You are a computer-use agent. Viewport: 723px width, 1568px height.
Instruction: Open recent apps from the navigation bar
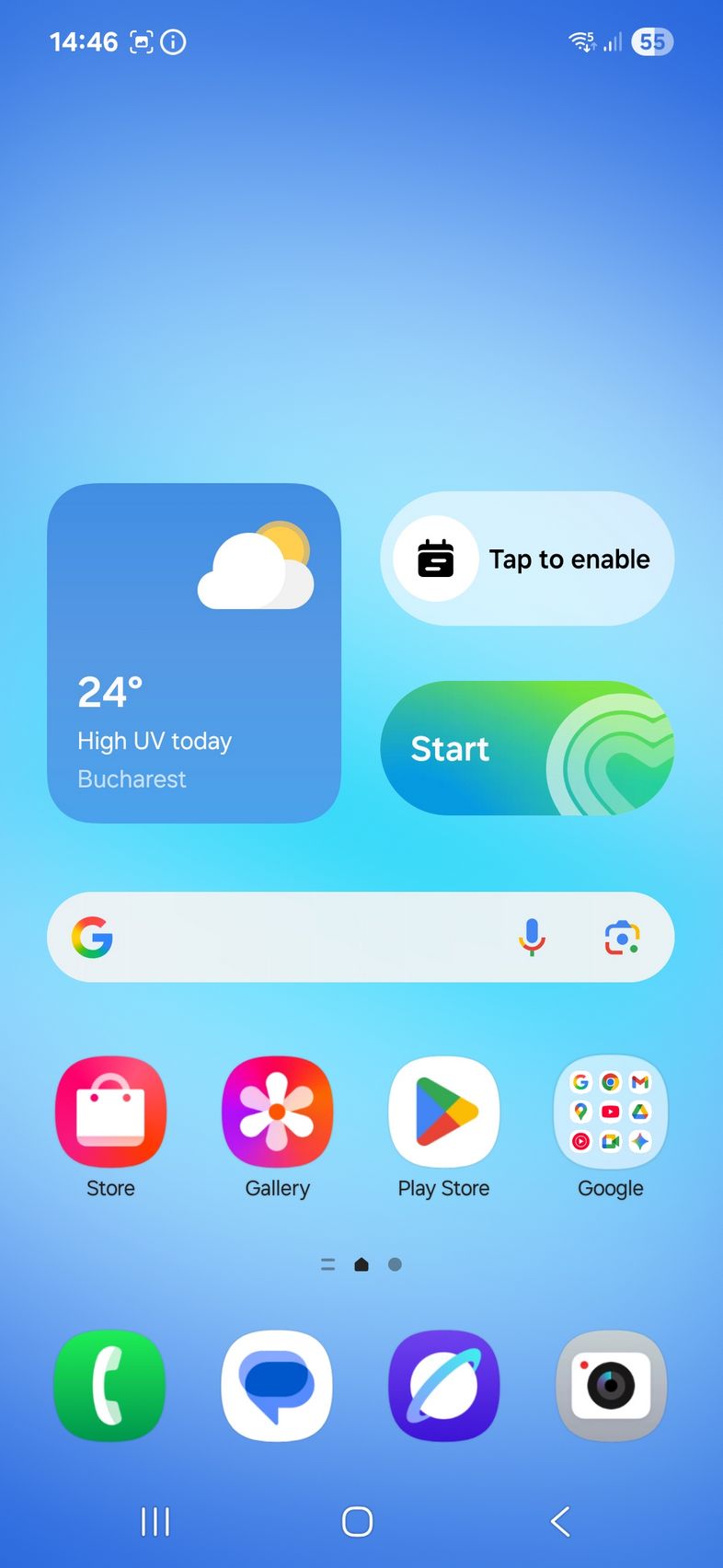(x=155, y=1522)
